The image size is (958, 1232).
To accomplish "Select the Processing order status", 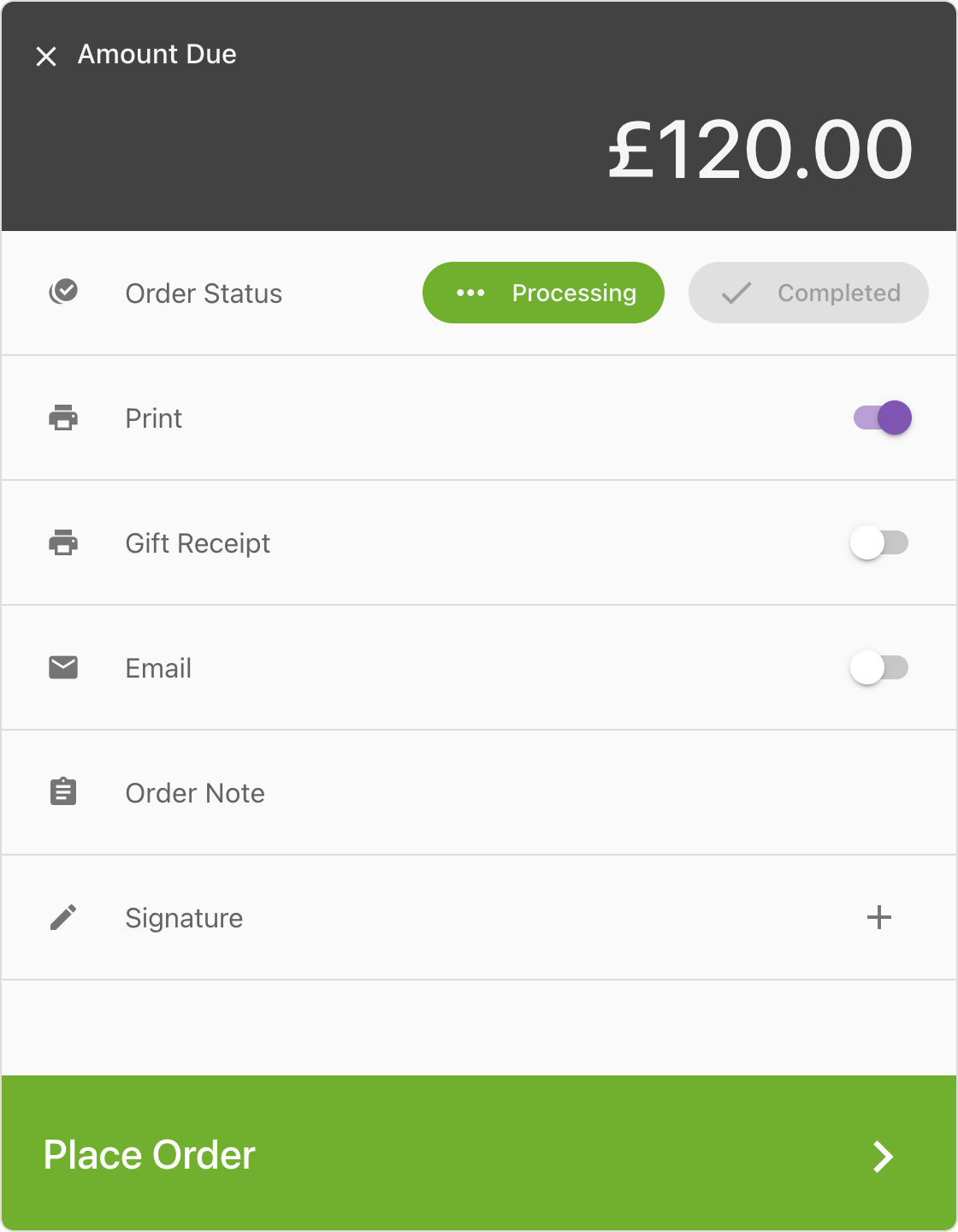I will (x=543, y=293).
